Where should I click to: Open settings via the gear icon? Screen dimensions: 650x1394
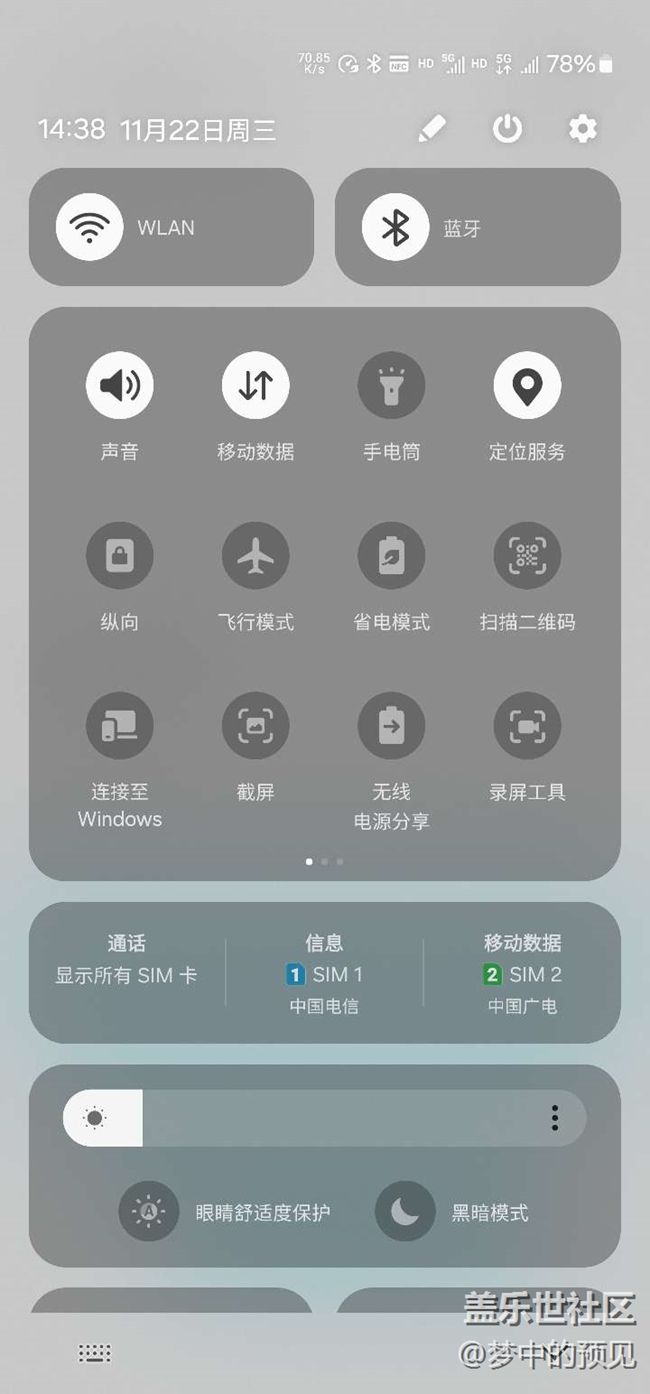pyautogui.click(x=582, y=128)
